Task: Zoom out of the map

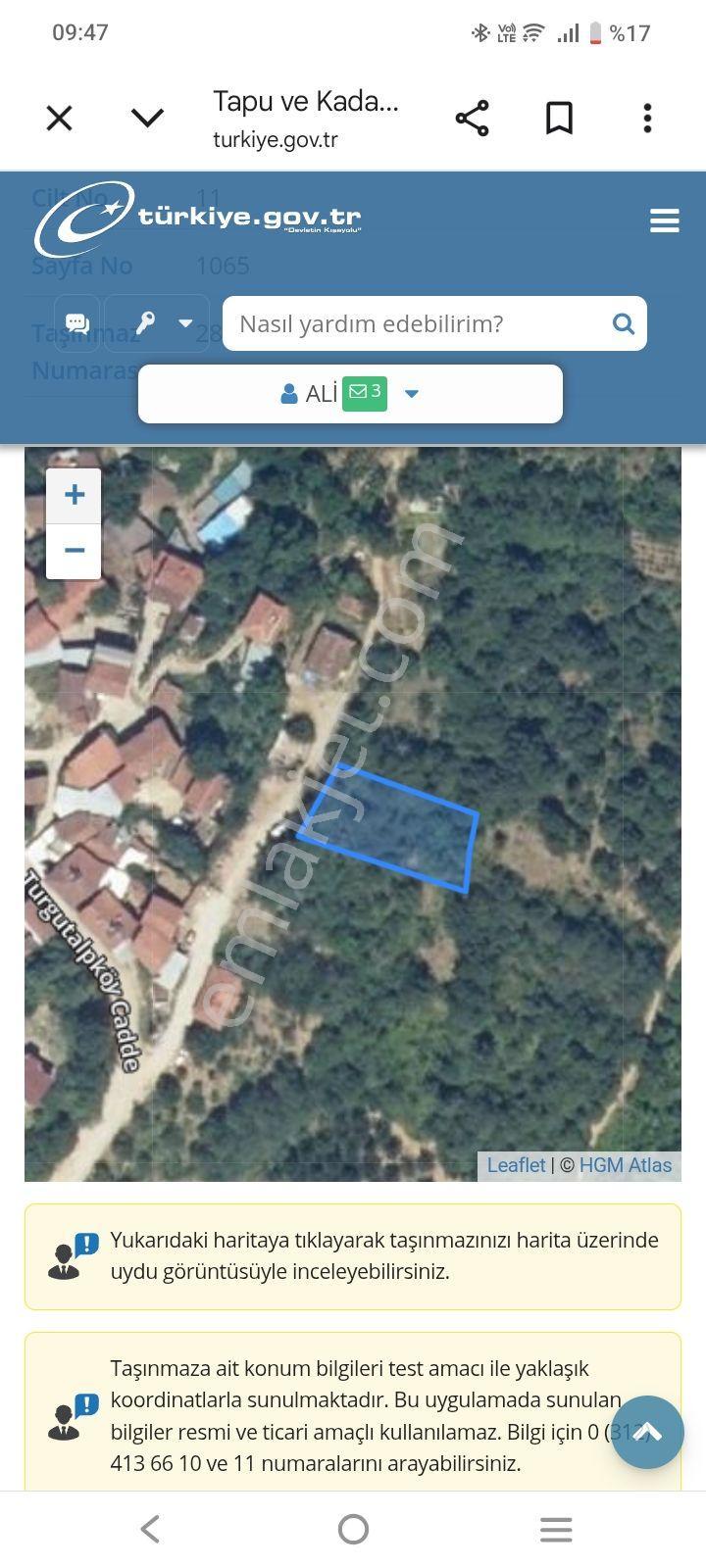Action: coord(74,551)
